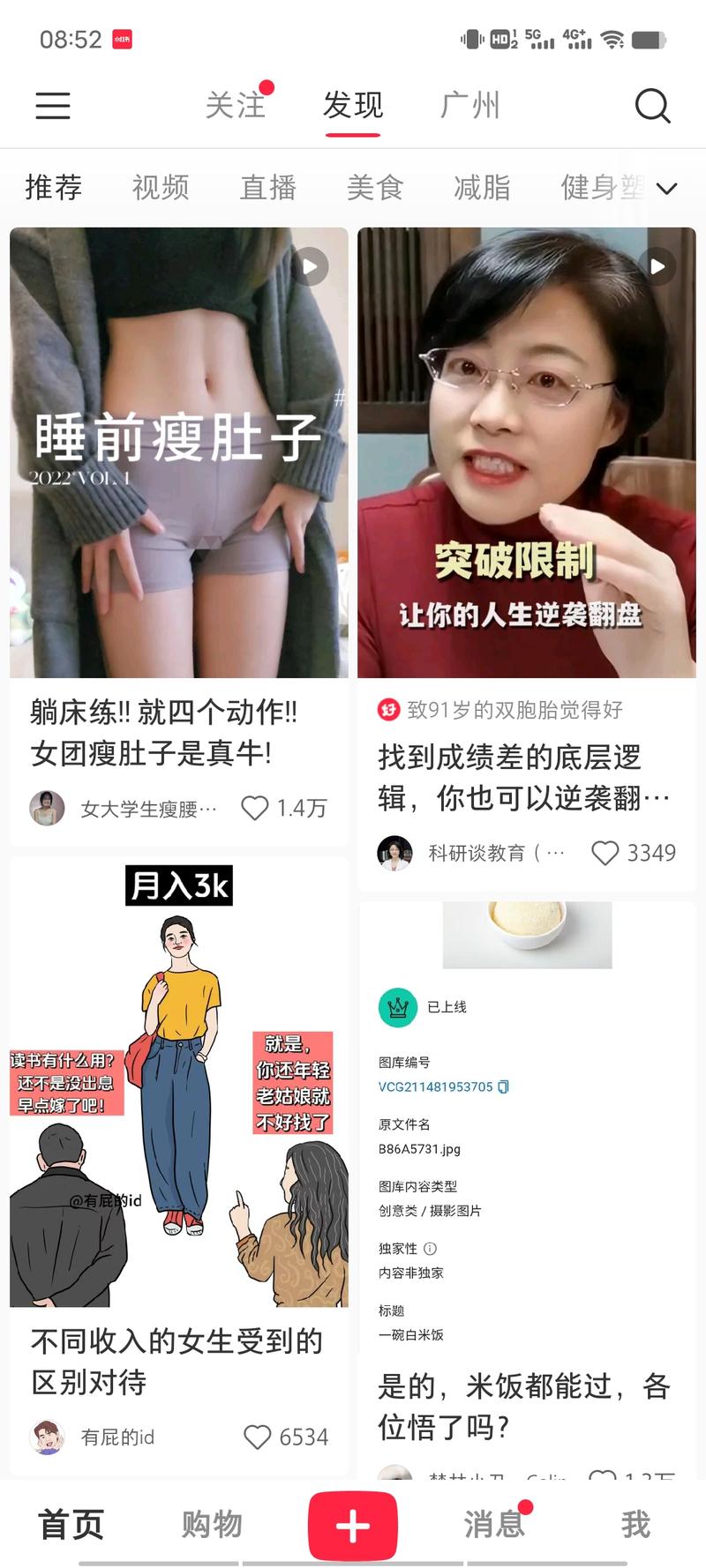Play the 睡前瘦肚子 video
This screenshot has width=706, height=1568.
pos(309,266)
